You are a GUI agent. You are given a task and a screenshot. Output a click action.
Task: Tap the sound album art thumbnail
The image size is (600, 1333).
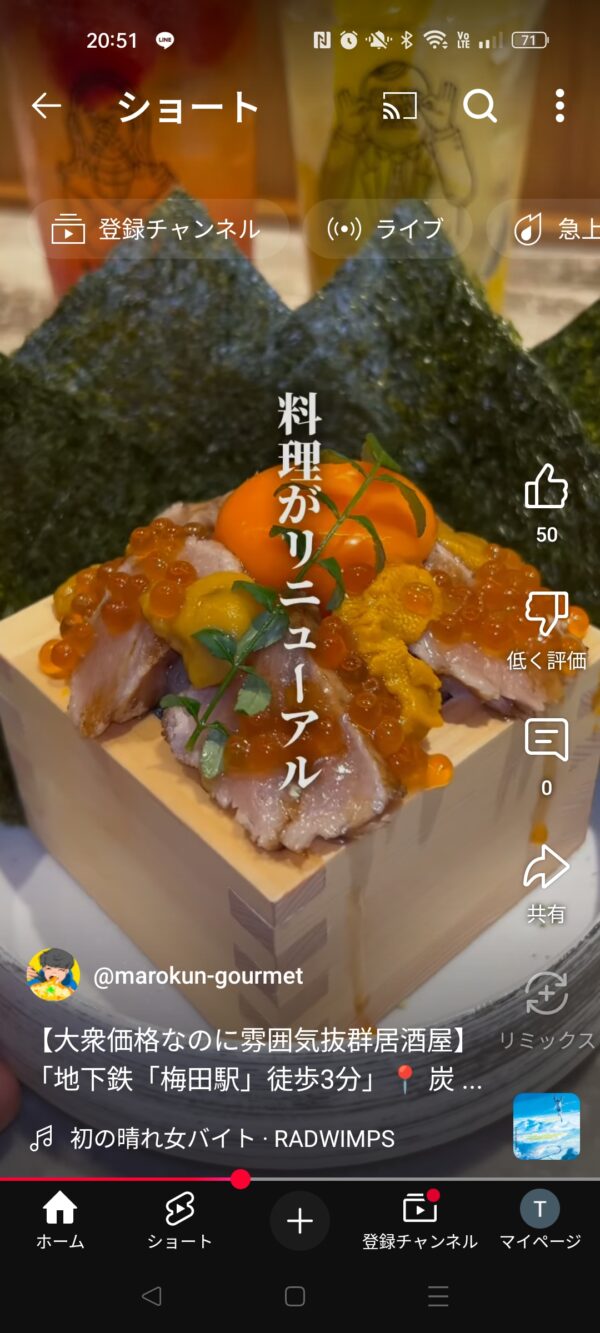click(x=546, y=1126)
